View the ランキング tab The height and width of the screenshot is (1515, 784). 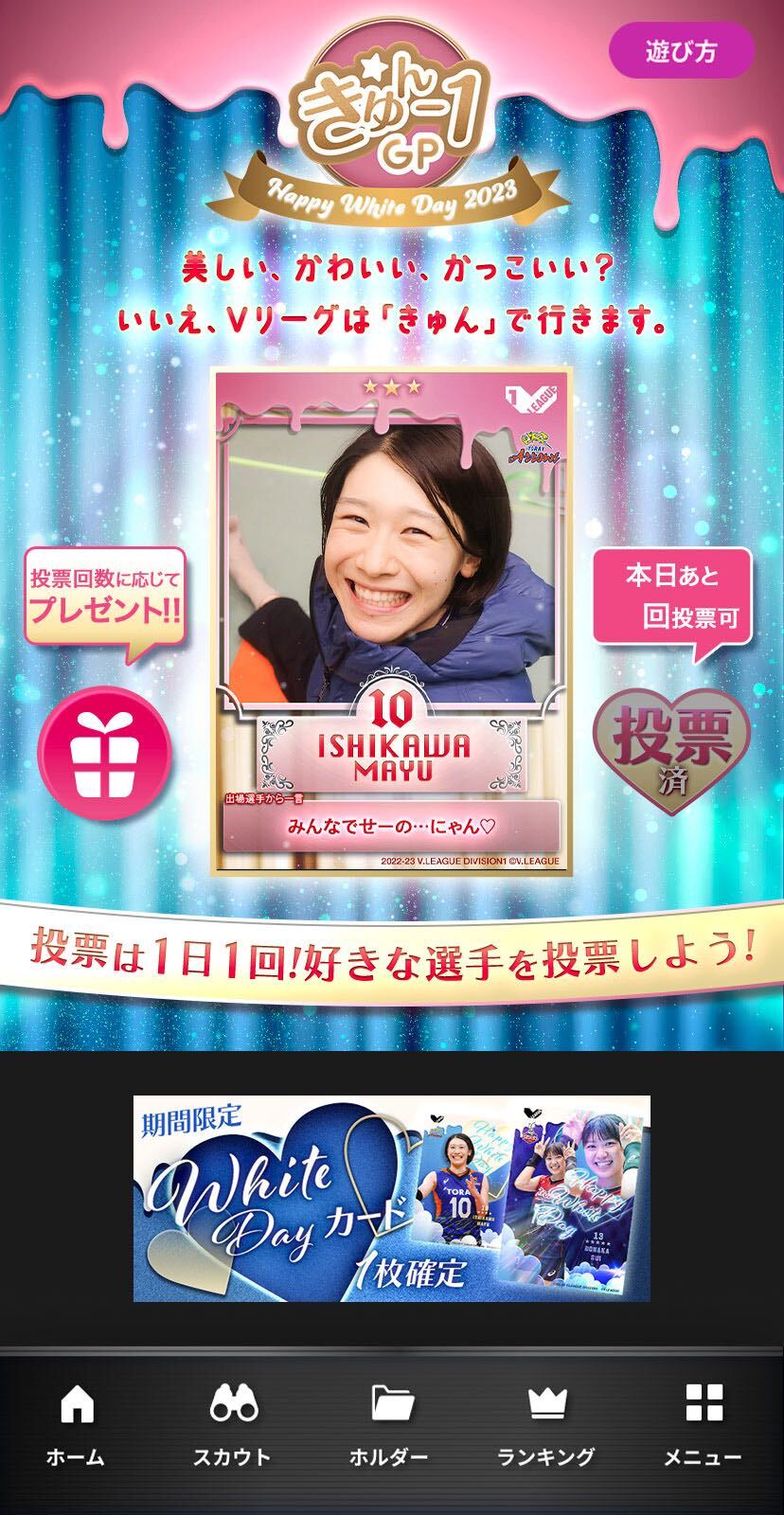click(x=546, y=1425)
